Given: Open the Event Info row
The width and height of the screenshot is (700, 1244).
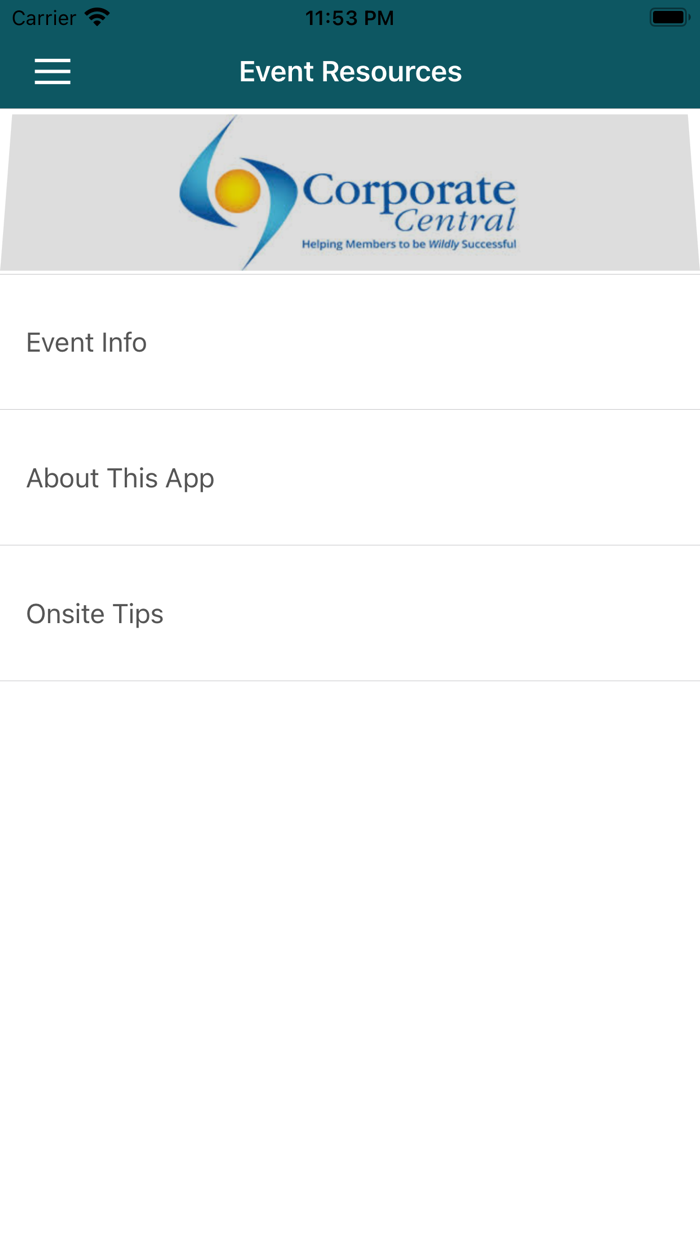Looking at the screenshot, I should (x=350, y=342).
